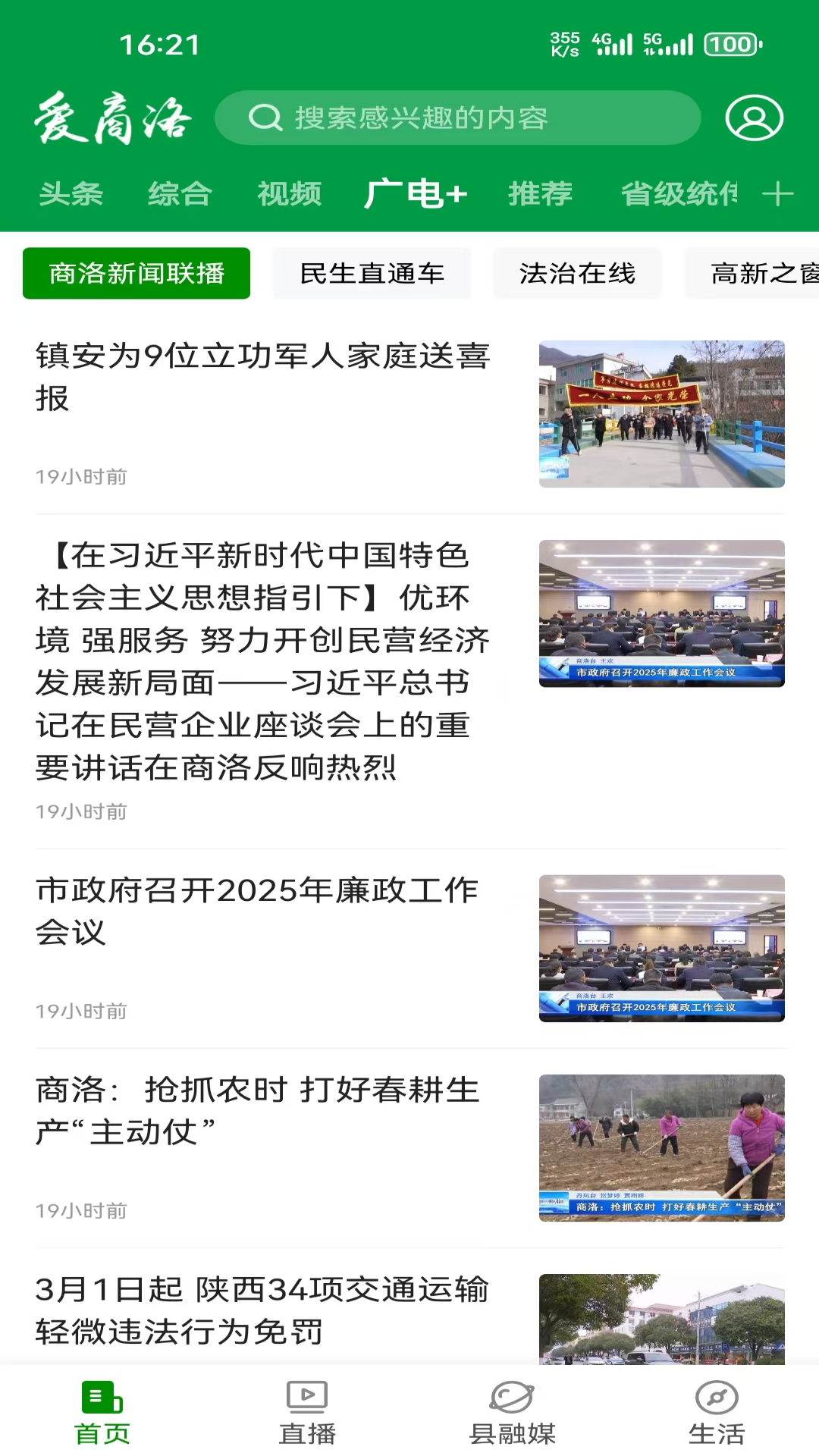Select the 民生直通车 channel

coord(371,274)
